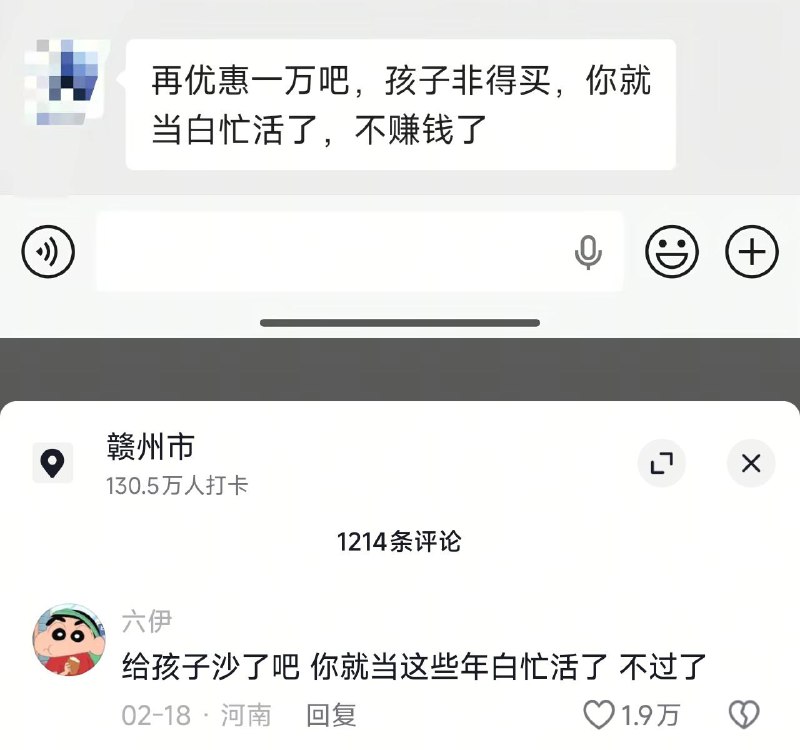This screenshot has height=750, width=800.
Task: Dislike 六伊's comment with the broken heart
Action: click(743, 715)
